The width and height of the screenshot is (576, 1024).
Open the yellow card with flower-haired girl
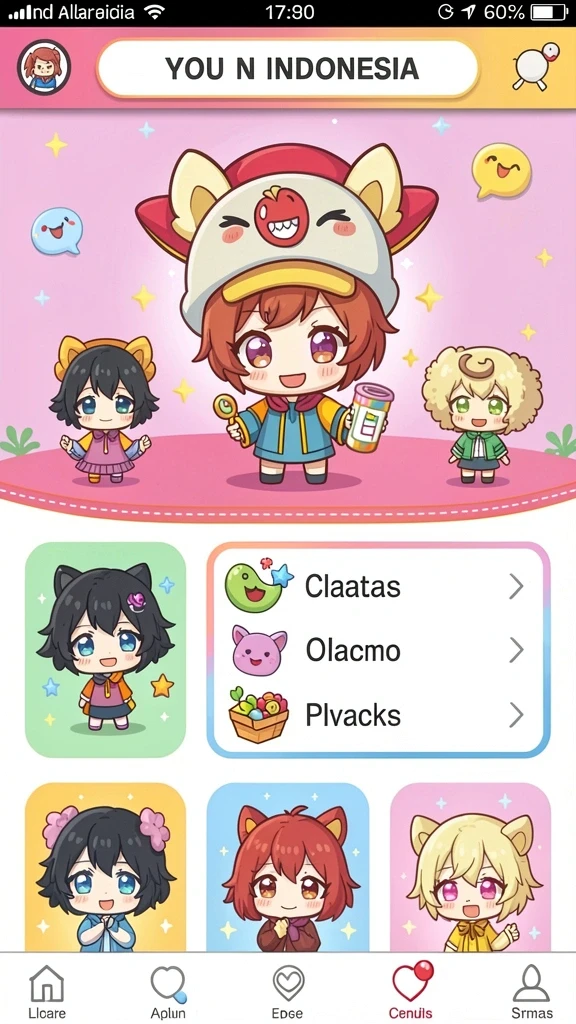105,867
